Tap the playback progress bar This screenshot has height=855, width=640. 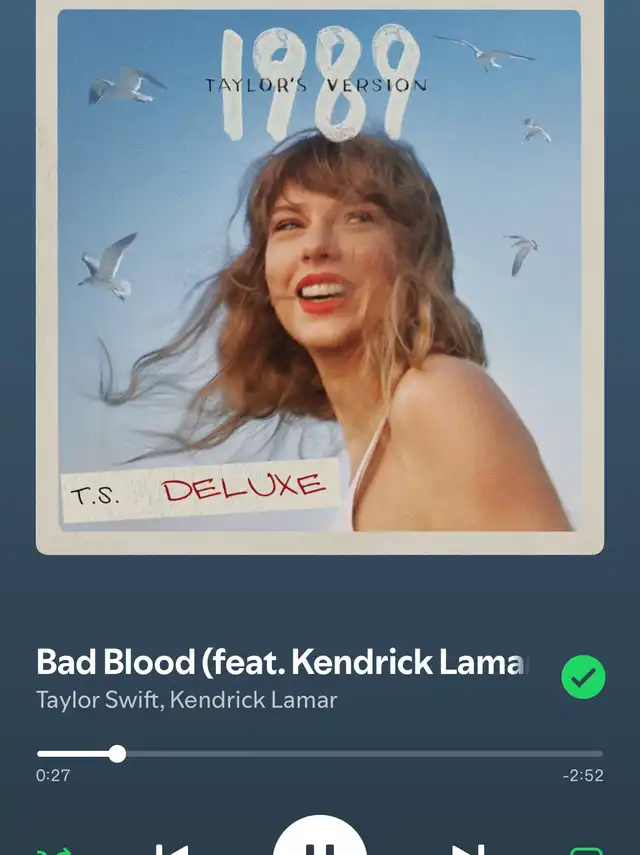point(320,754)
